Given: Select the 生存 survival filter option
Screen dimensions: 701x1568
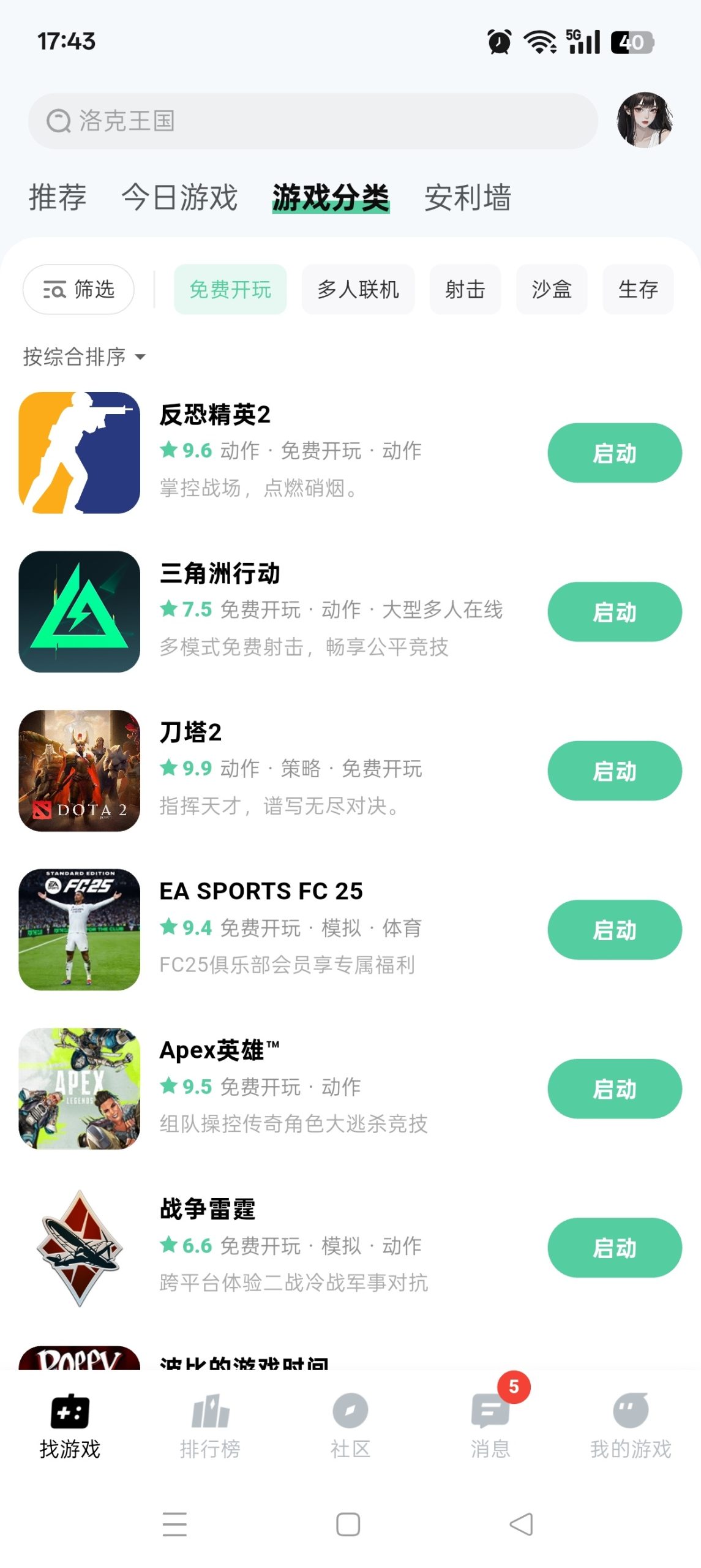Looking at the screenshot, I should pos(637,289).
